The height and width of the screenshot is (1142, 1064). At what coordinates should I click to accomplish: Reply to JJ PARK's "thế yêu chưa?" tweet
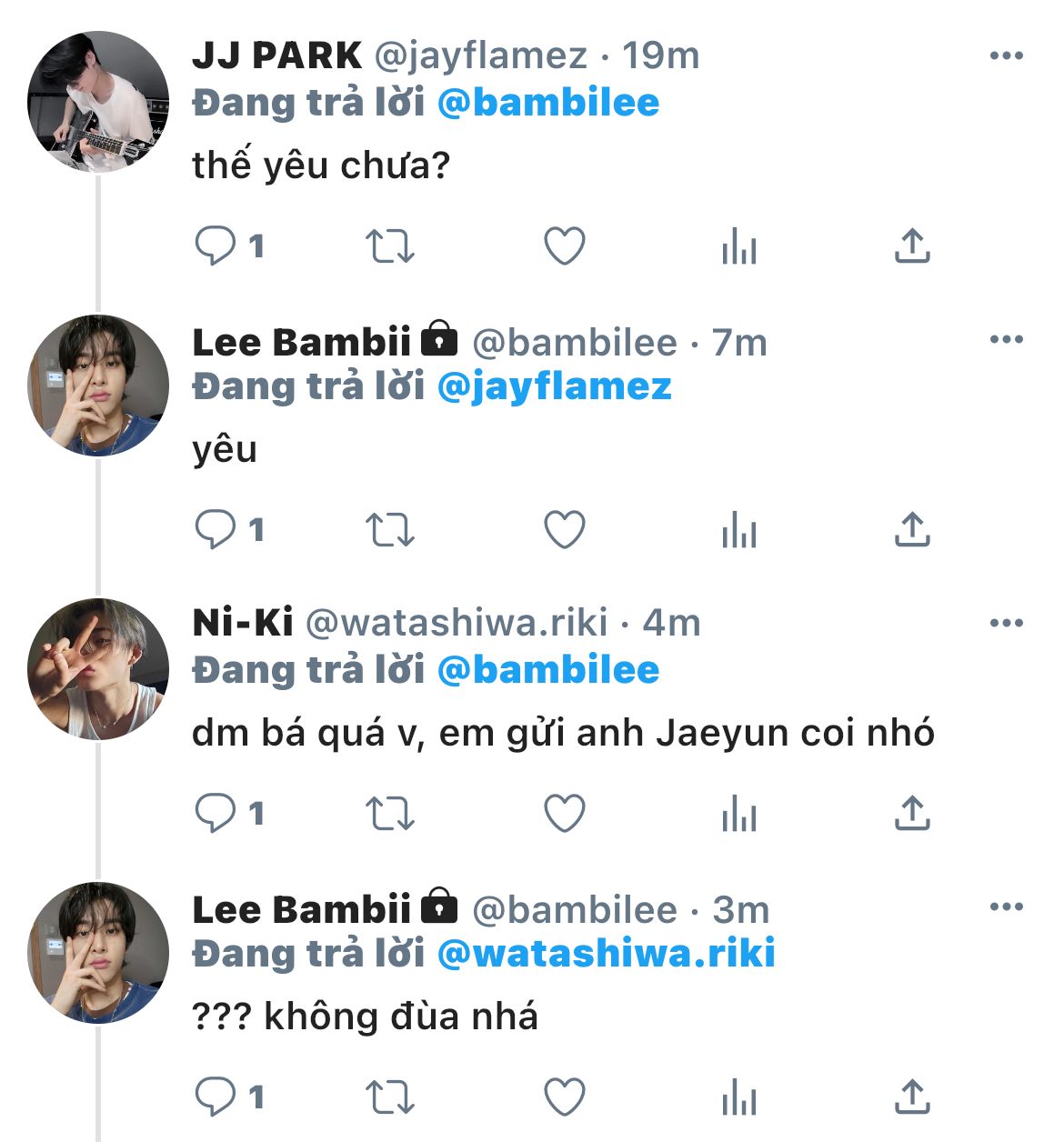pyautogui.click(x=216, y=245)
